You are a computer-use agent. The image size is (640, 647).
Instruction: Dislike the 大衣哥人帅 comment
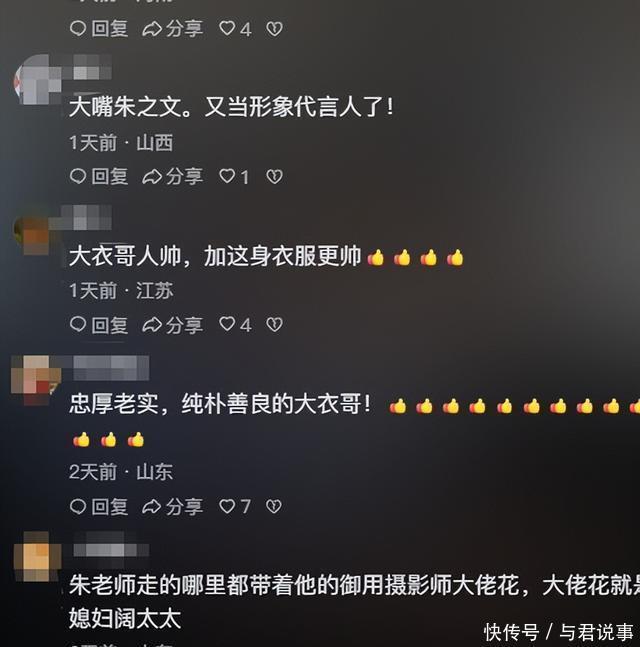click(x=274, y=325)
